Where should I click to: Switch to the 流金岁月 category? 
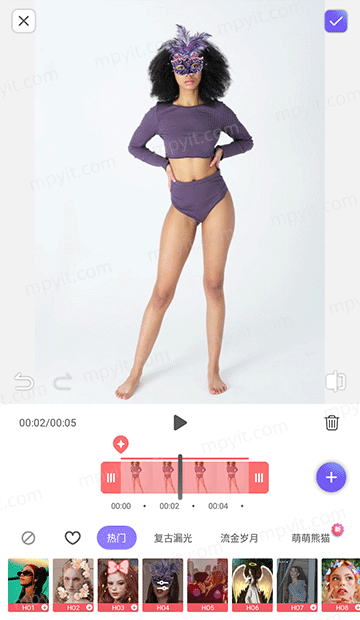coord(239,538)
